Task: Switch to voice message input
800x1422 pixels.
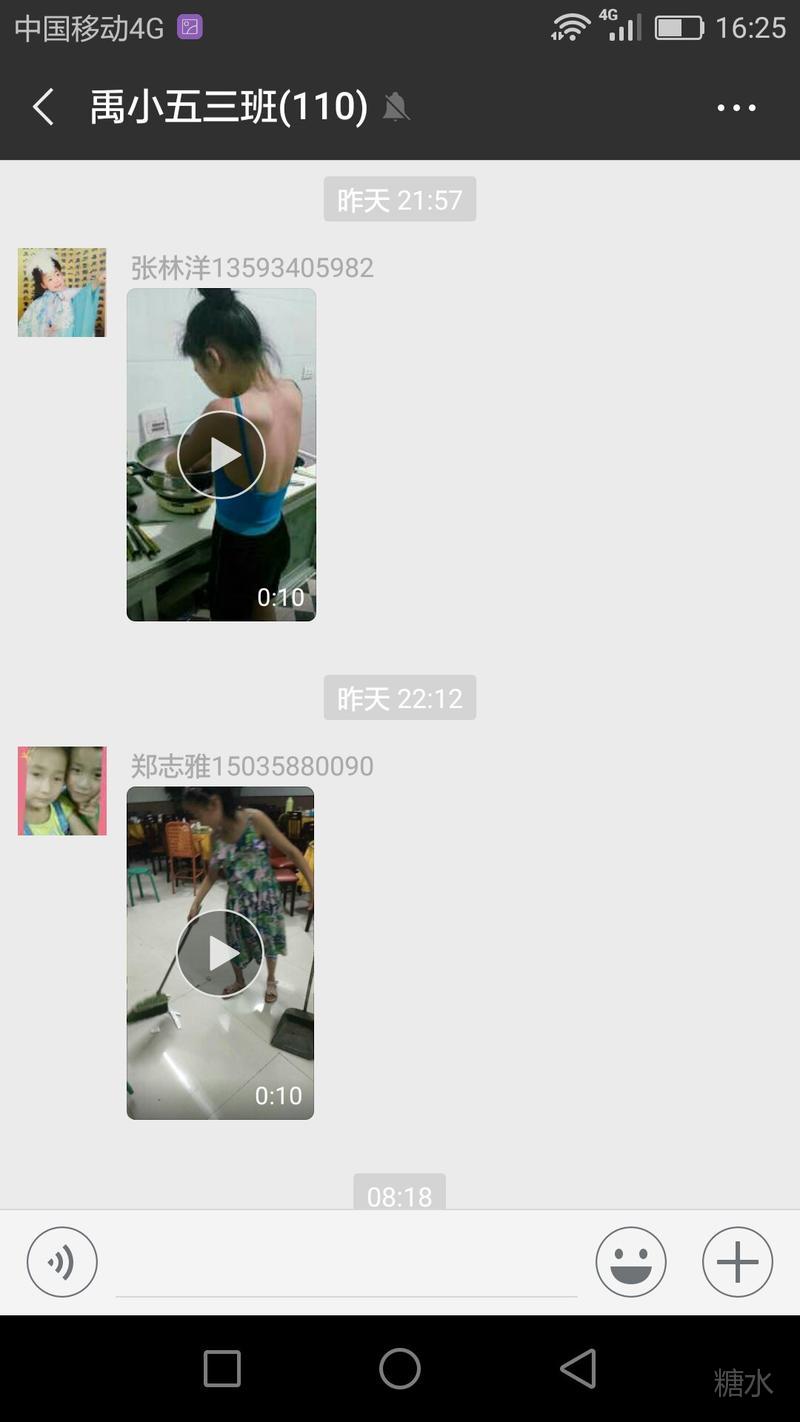Action: (62, 1262)
